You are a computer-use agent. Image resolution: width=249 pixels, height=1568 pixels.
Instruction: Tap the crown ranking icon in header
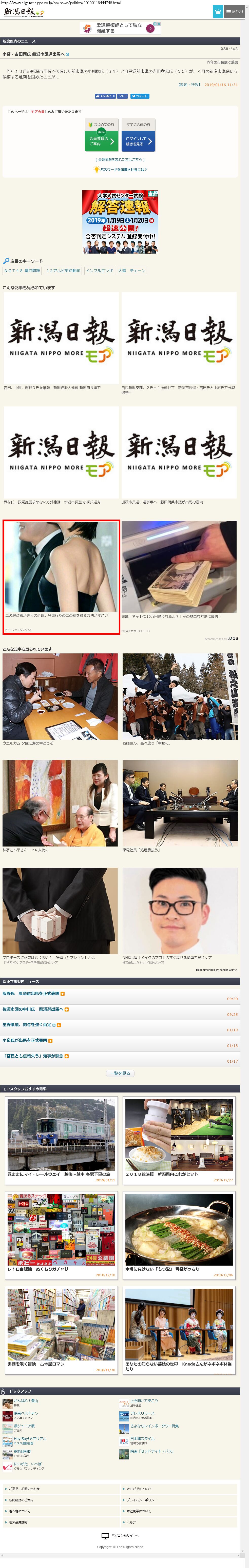(x=218, y=12)
